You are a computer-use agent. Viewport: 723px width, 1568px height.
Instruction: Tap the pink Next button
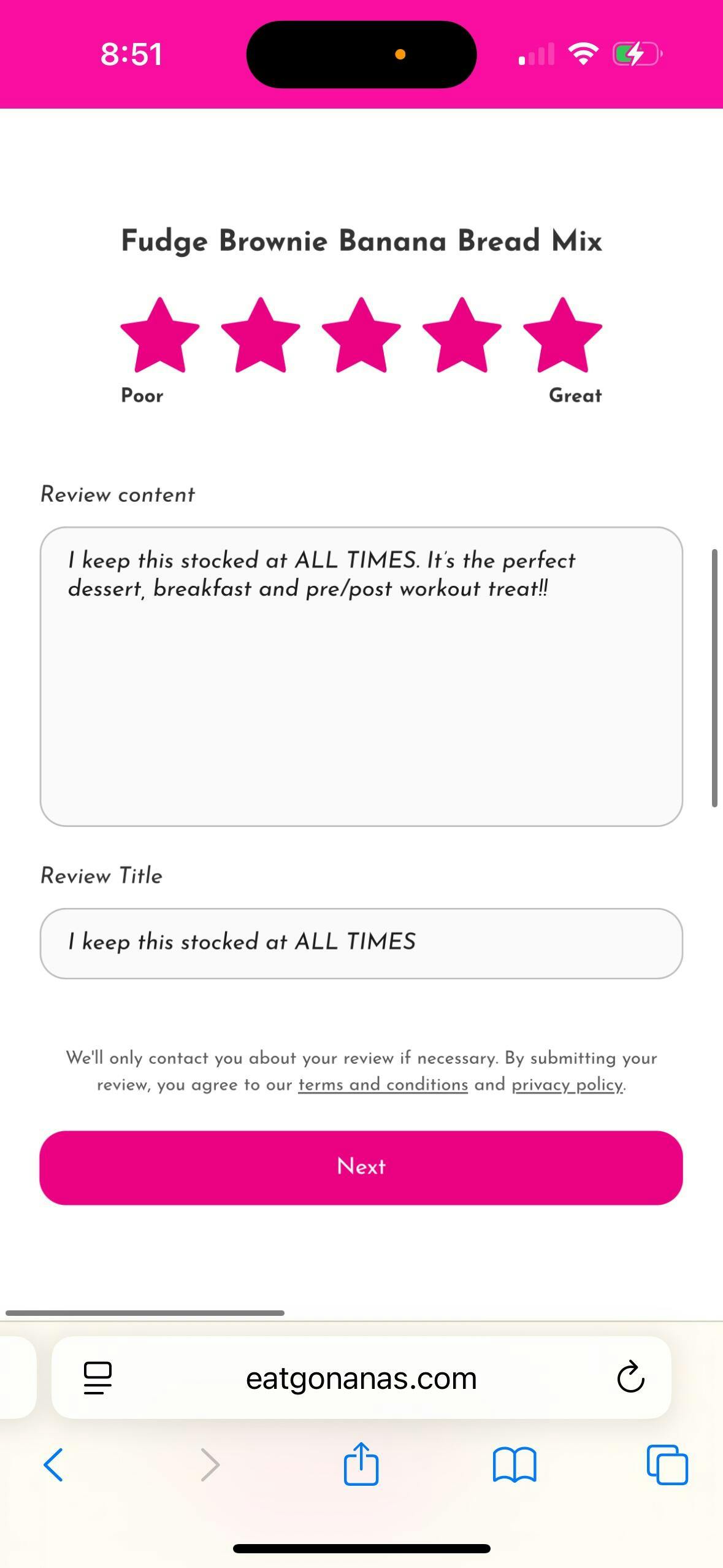361,1167
